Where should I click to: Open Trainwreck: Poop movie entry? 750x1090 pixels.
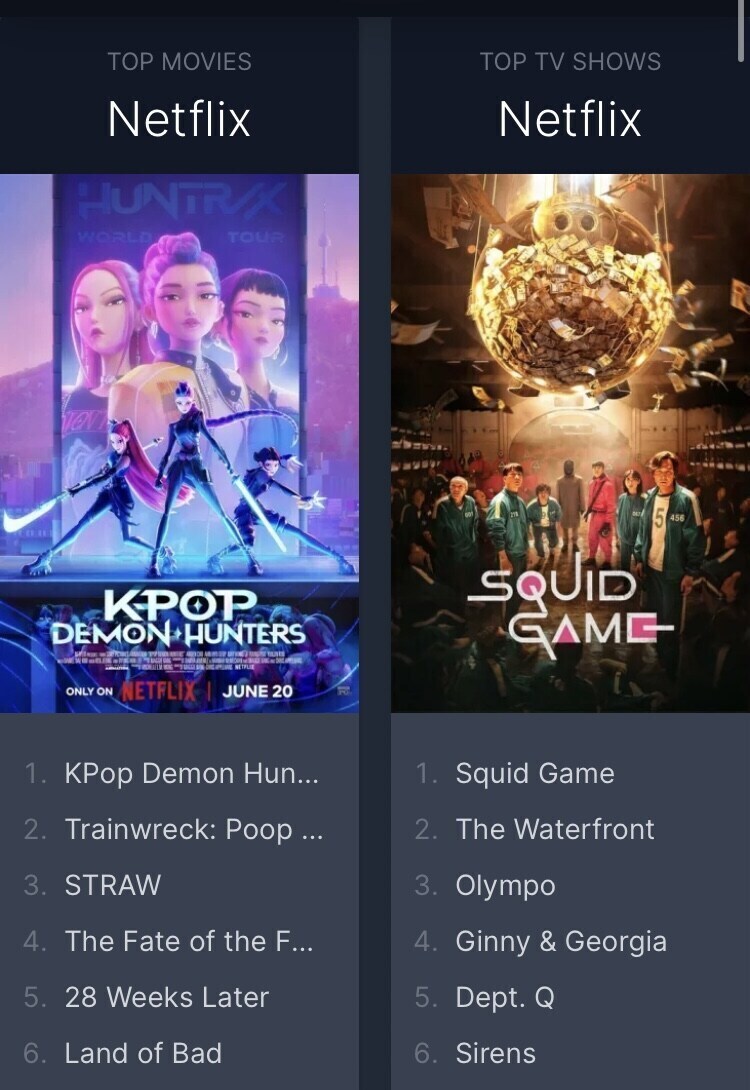pos(193,829)
